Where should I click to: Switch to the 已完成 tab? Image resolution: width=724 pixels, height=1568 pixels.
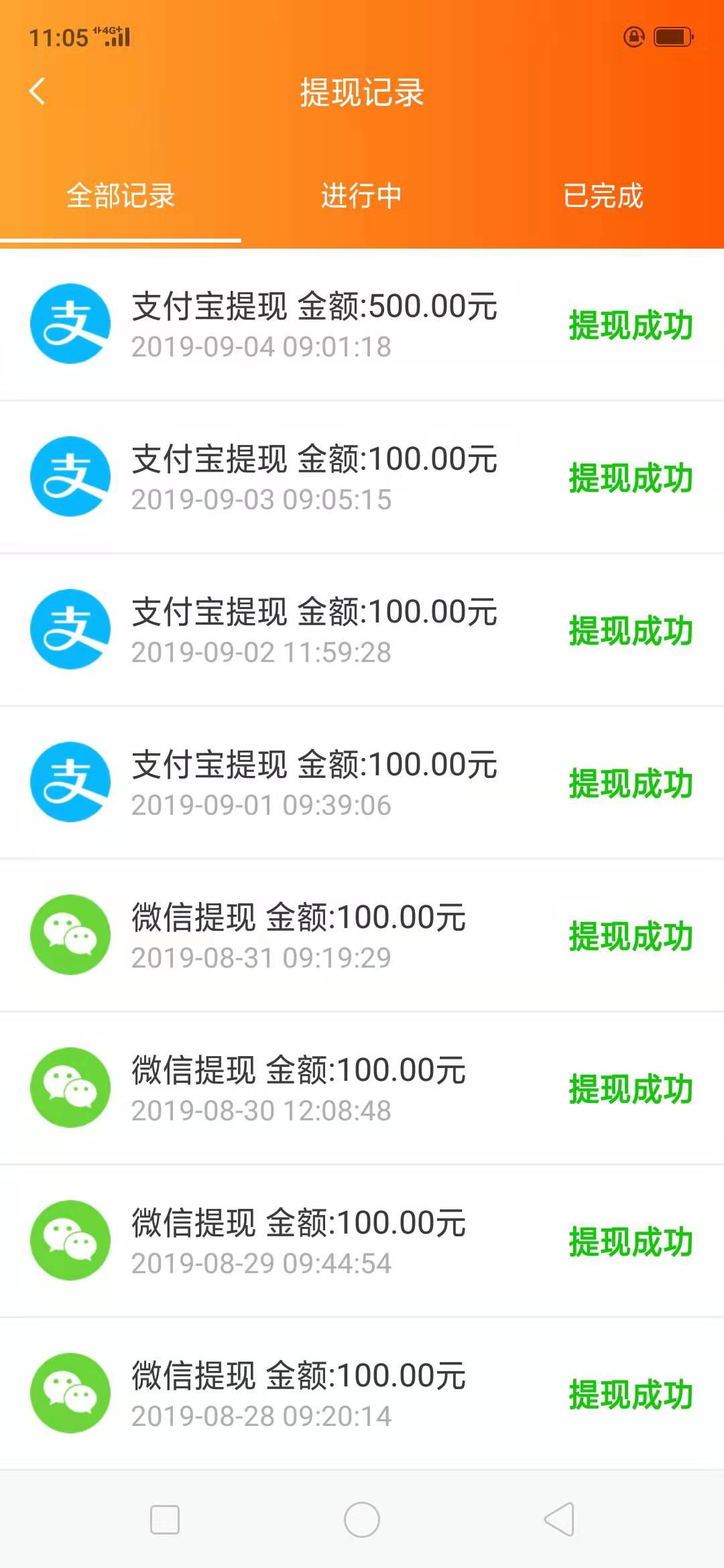[x=603, y=196]
